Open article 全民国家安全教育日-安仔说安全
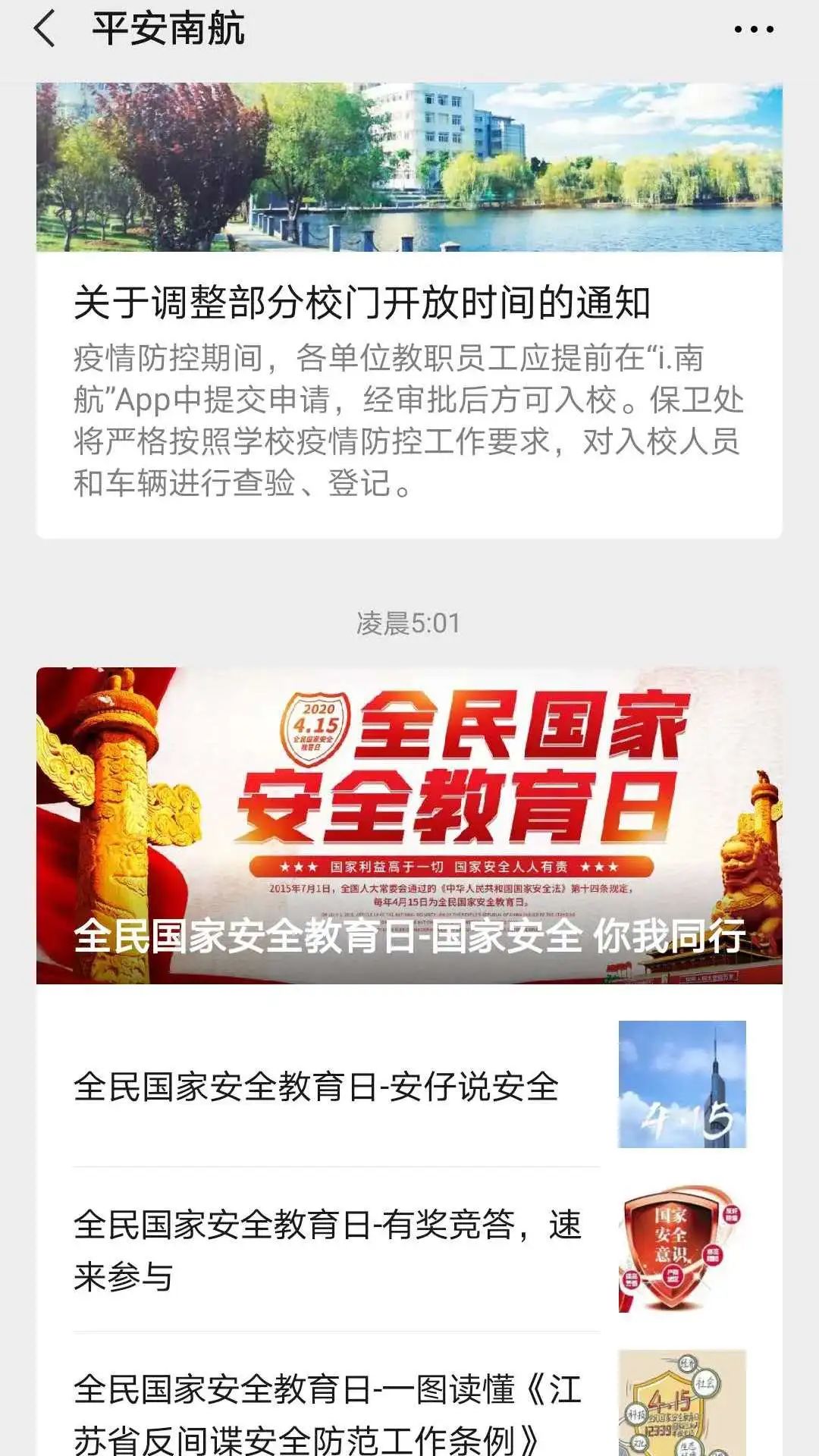819x1456 pixels. [x=409, y=1084]
